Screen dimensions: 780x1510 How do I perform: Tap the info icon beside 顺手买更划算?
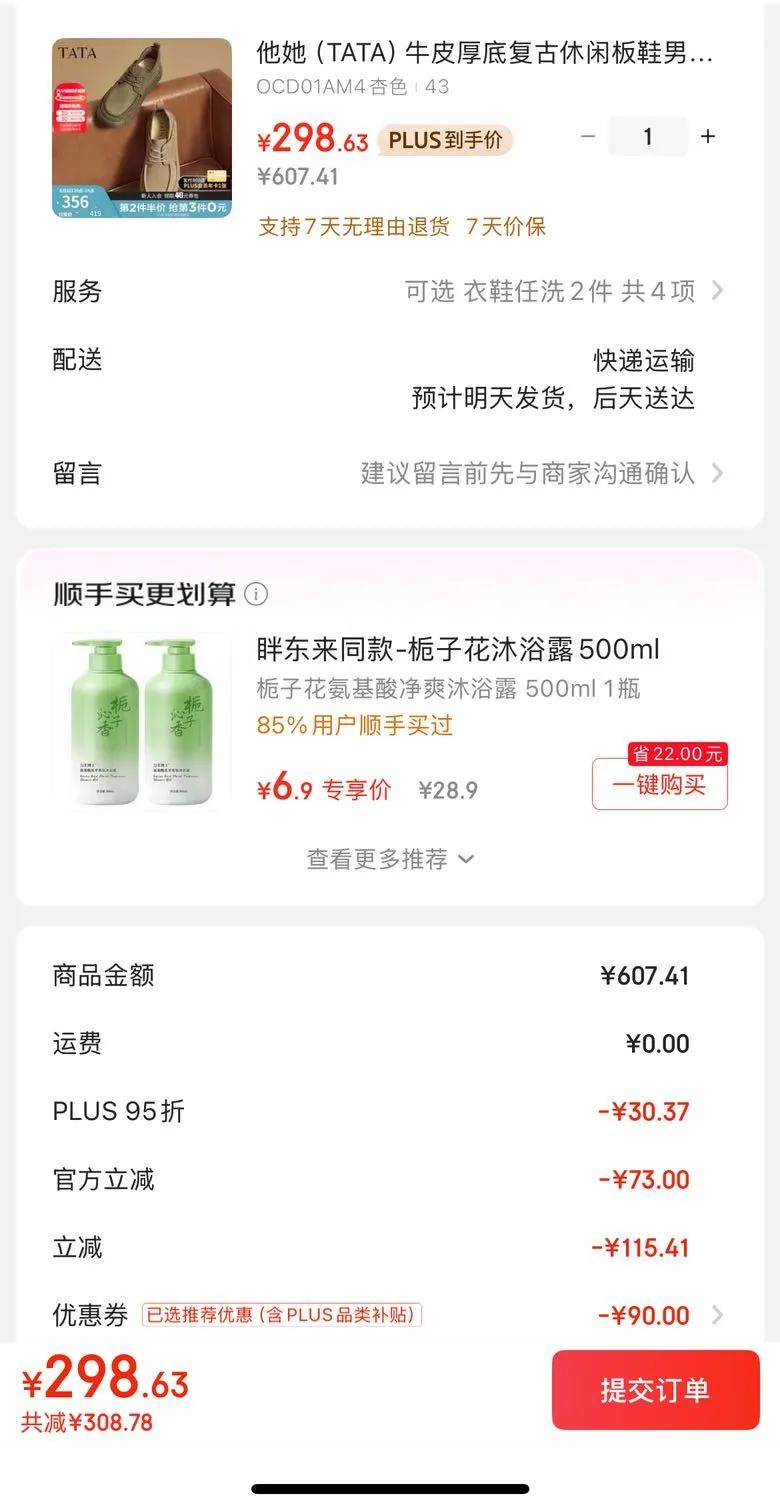257,595
